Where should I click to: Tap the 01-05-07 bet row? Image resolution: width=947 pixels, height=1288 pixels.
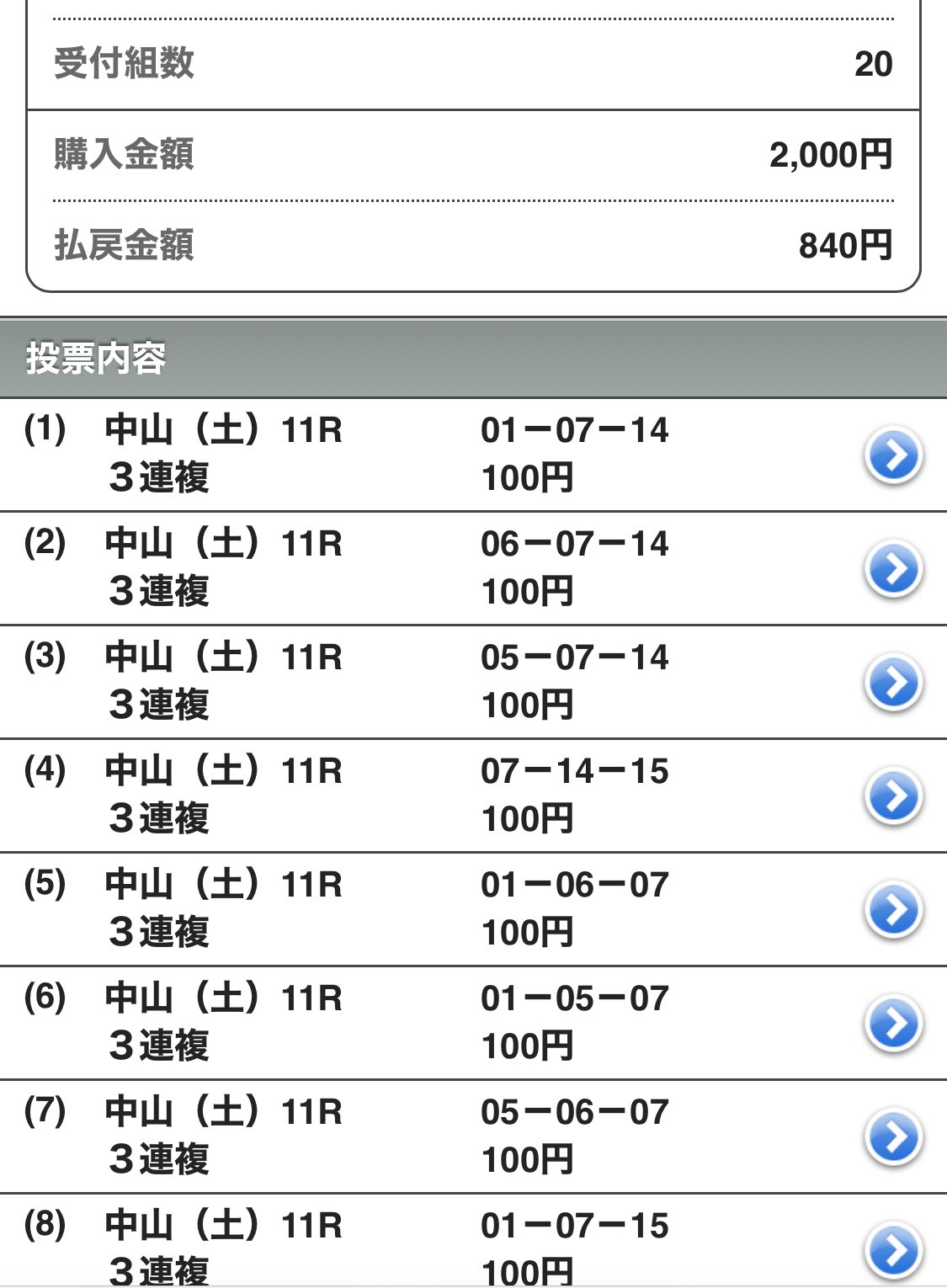[x=893, y=1024]
